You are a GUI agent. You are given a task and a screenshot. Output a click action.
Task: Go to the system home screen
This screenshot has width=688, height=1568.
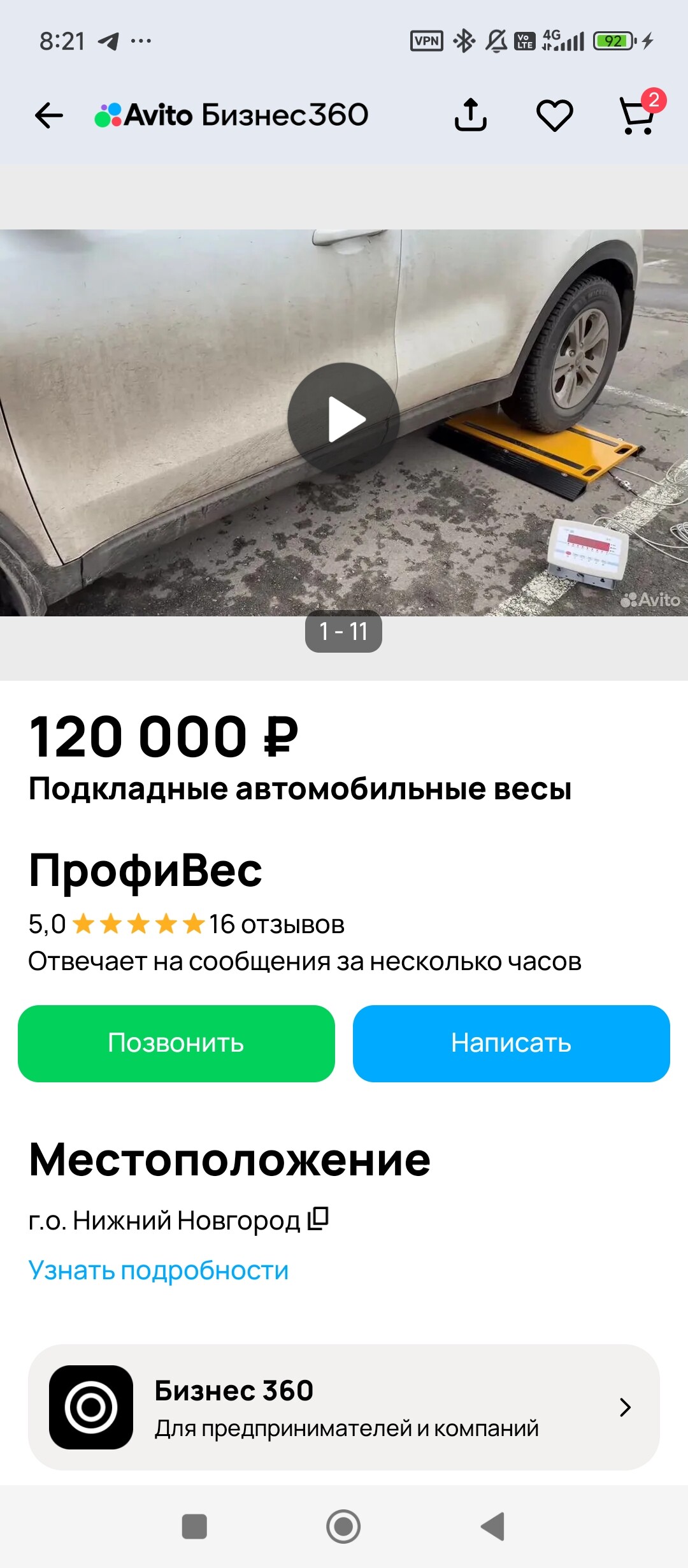343,1527
